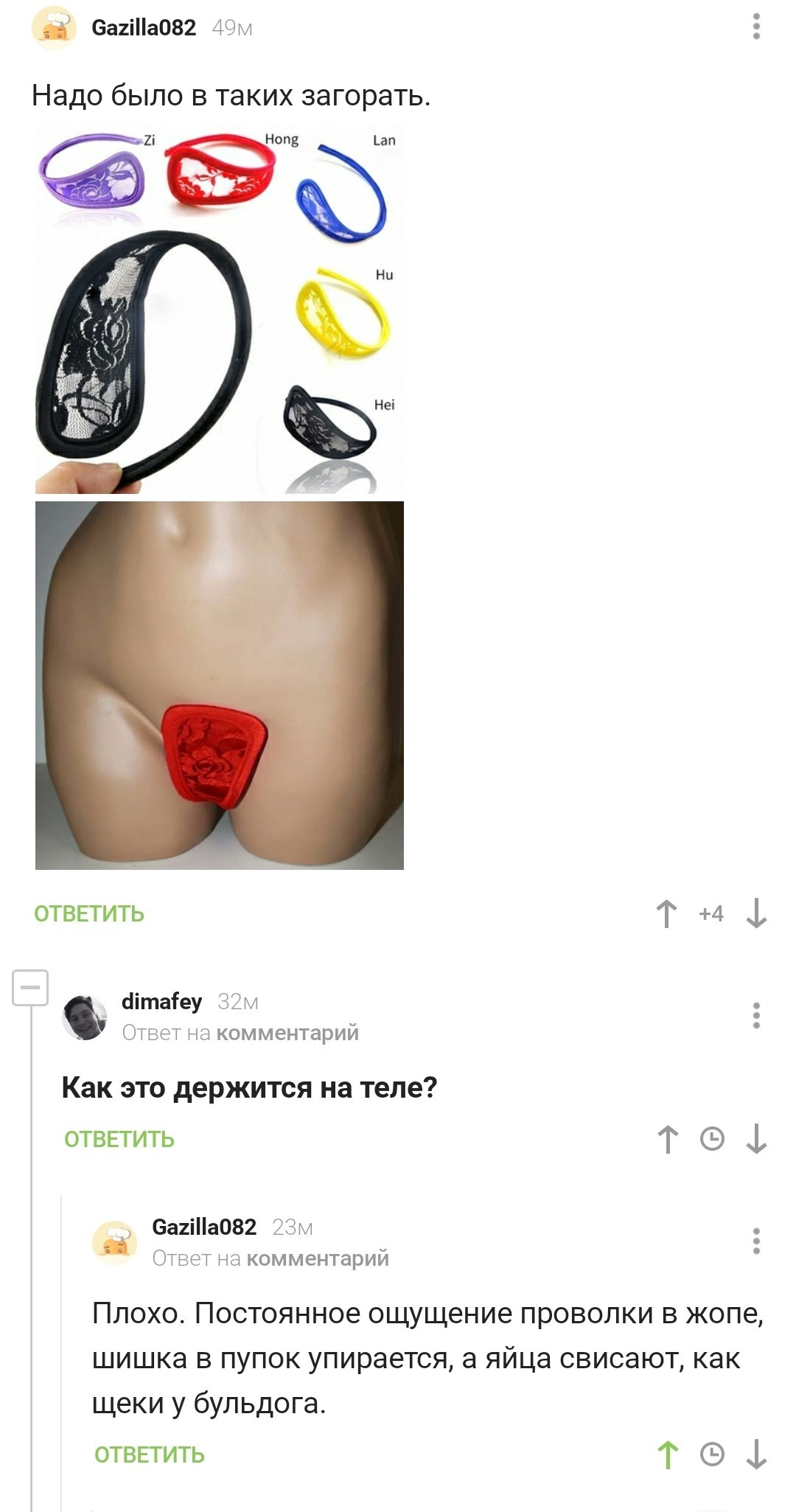Downvote the comment rated +4
The height and width of the screenshot is (1512, 796).
(x=756, y=913)
